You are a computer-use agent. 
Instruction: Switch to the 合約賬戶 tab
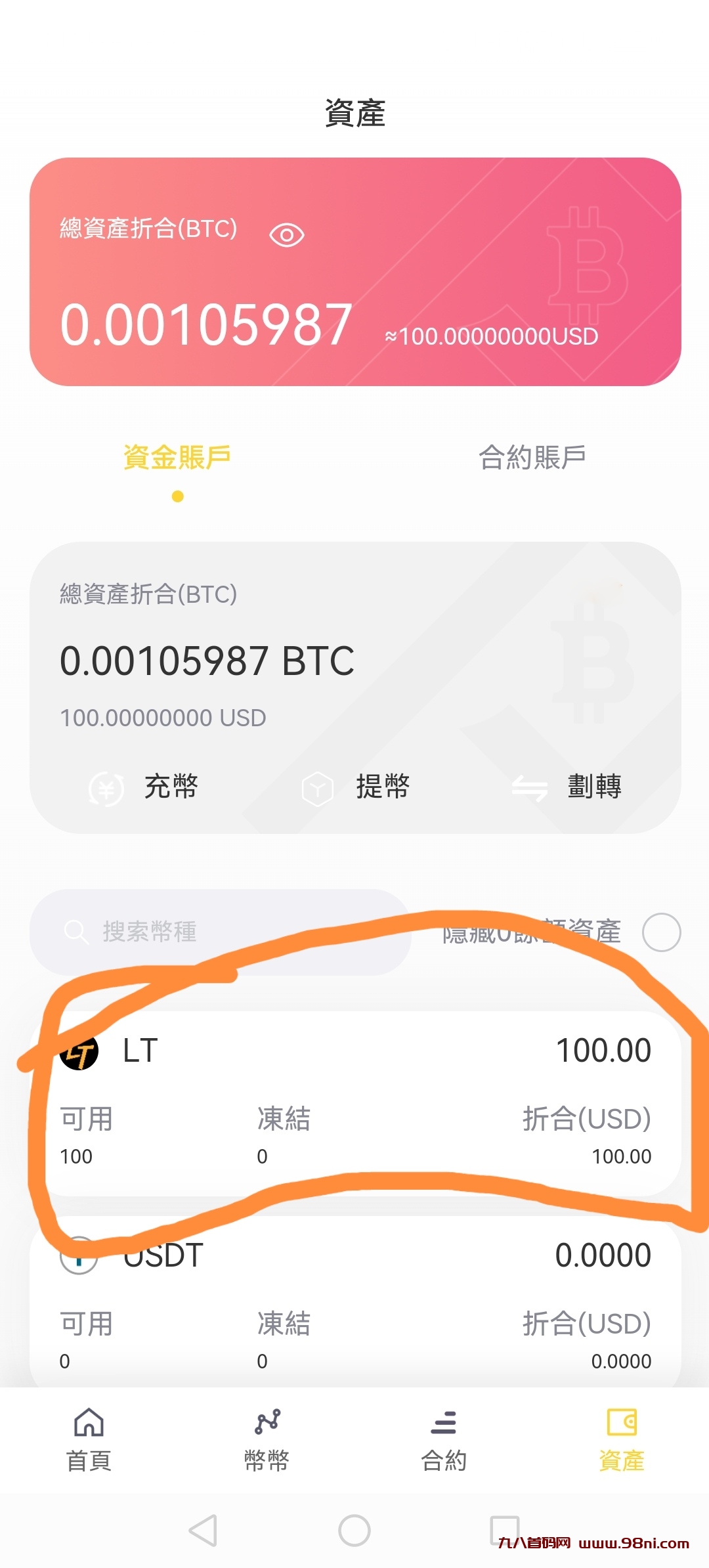click(x=533, y=456)
